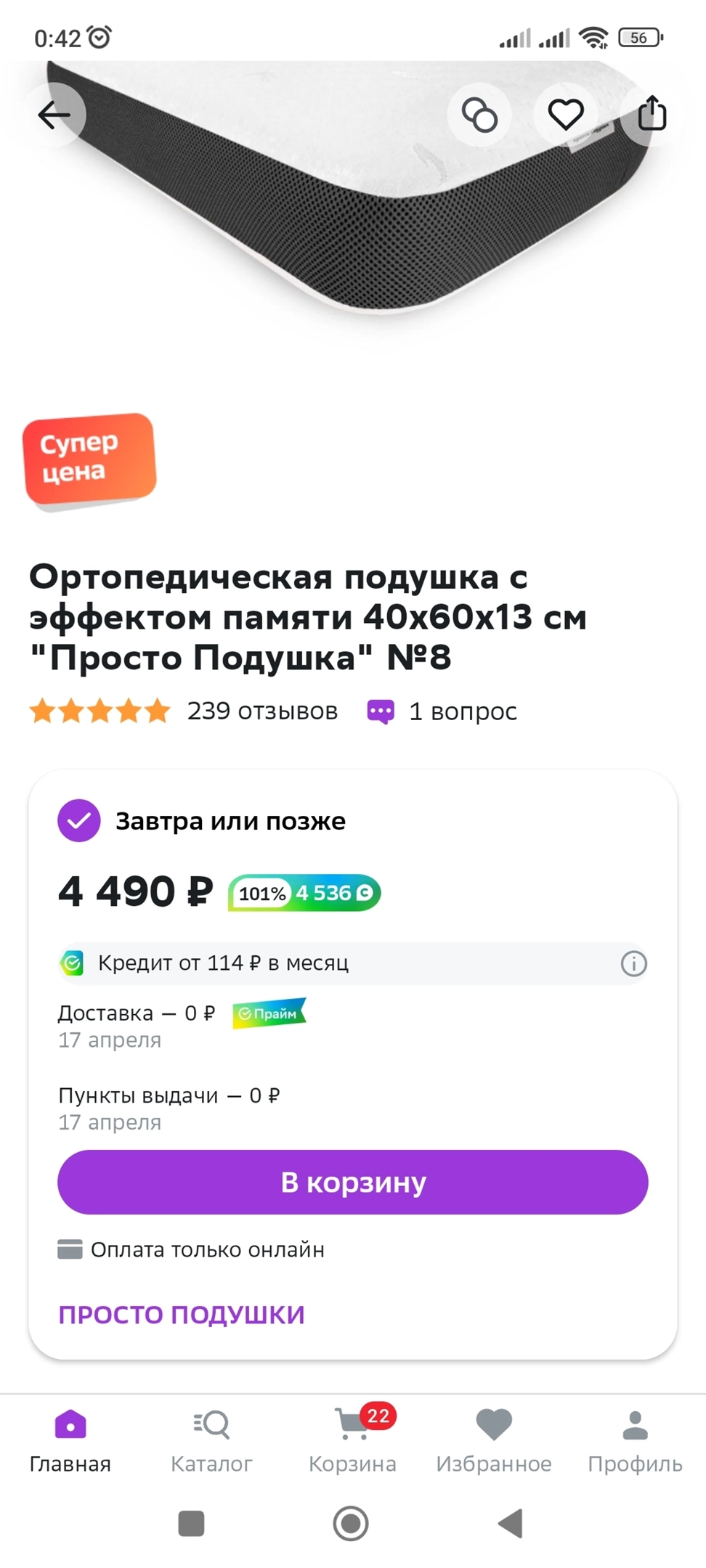
Task: Switch to the Избранное tab
Action: coord(494,1442)
